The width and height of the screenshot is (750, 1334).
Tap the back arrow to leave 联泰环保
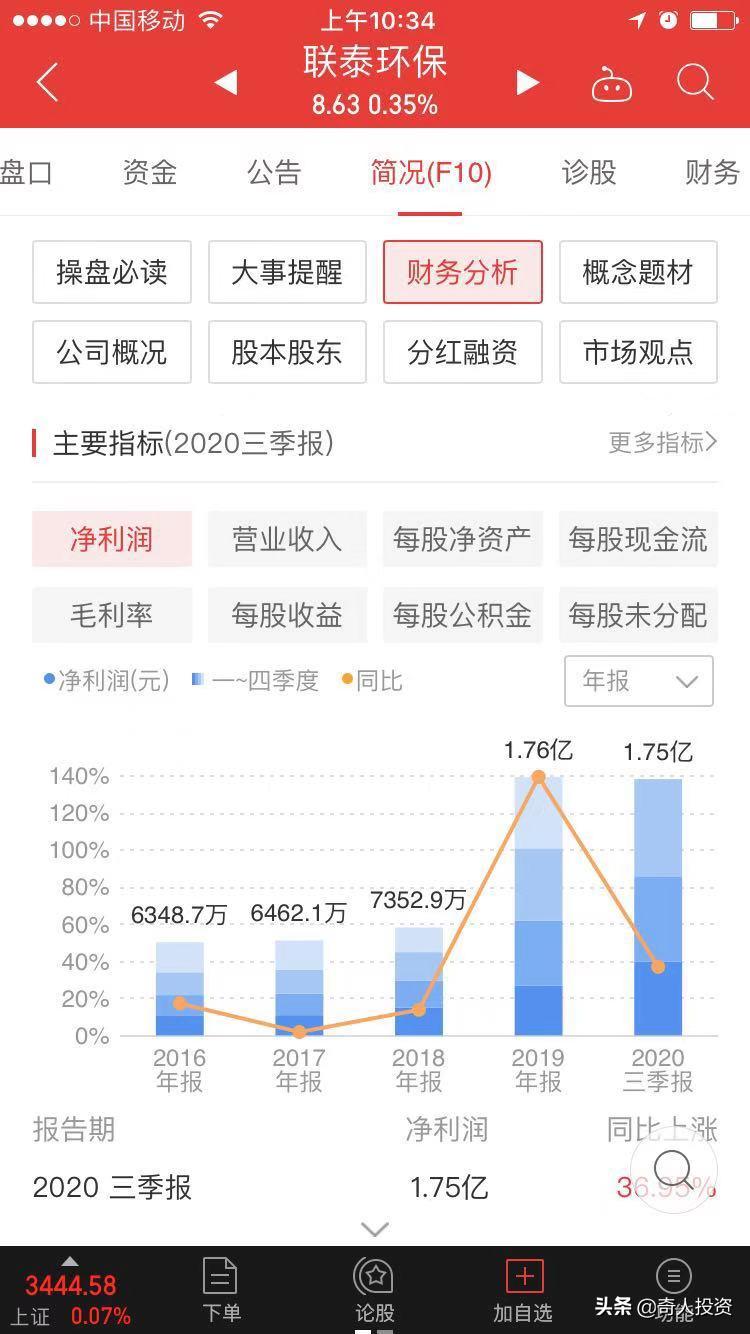(46, 83)
